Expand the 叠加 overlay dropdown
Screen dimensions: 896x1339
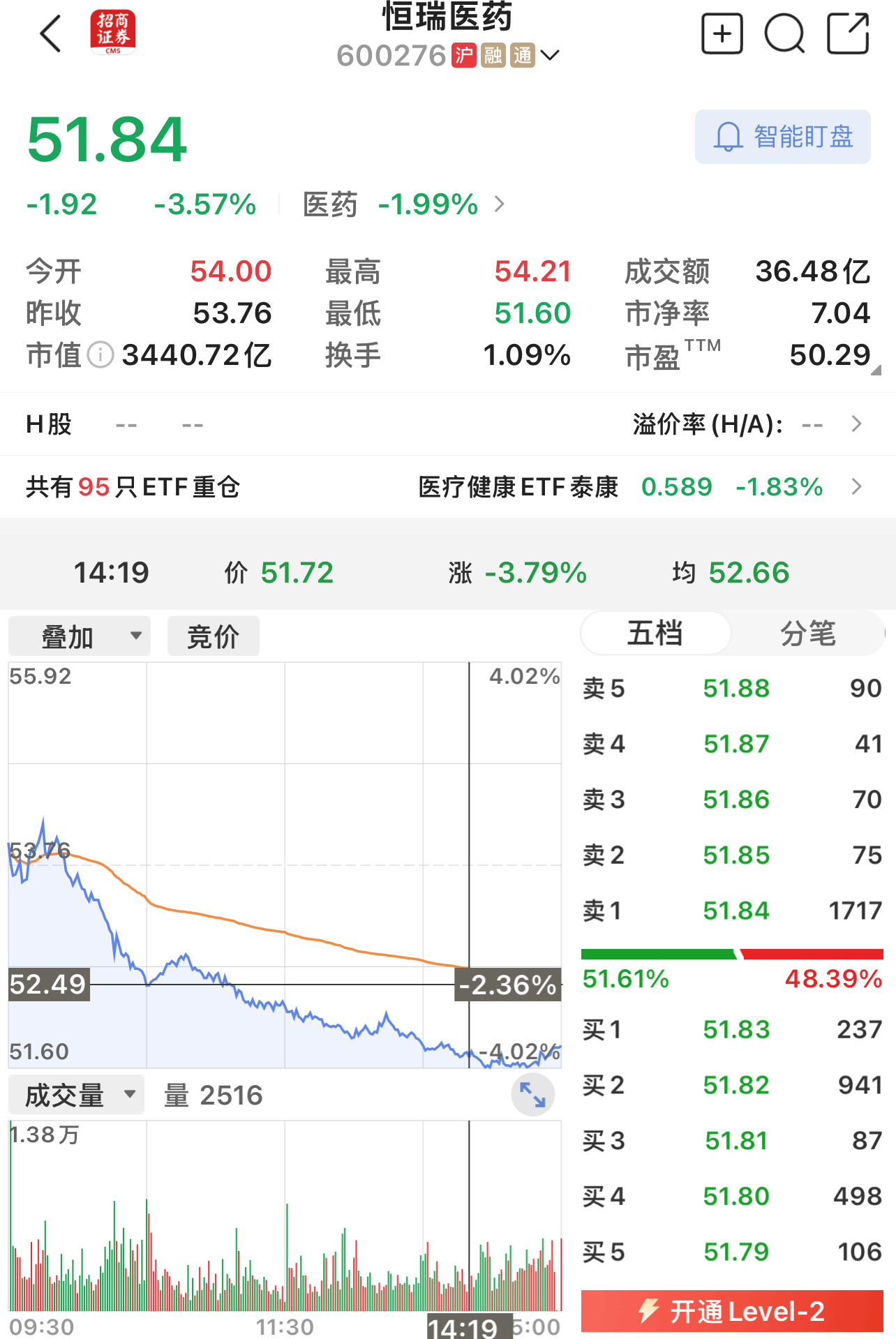click(80, 636)
